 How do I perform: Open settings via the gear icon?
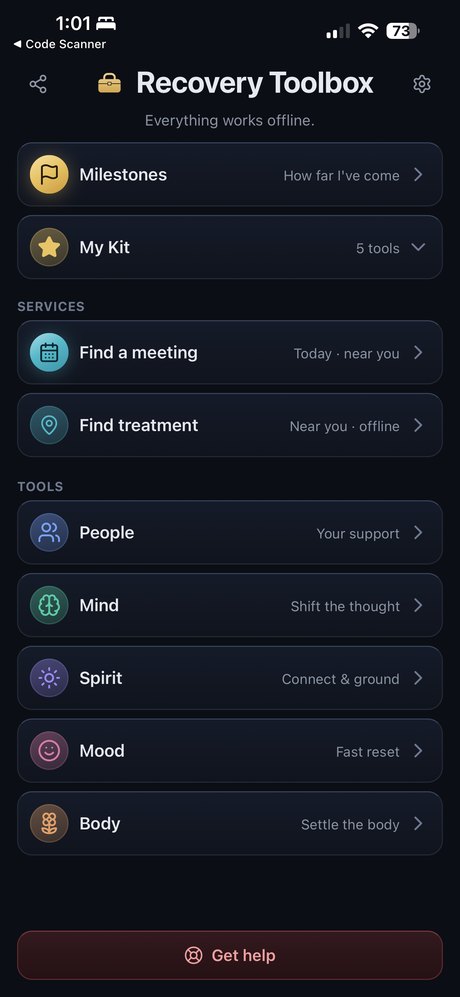(422, 84)
